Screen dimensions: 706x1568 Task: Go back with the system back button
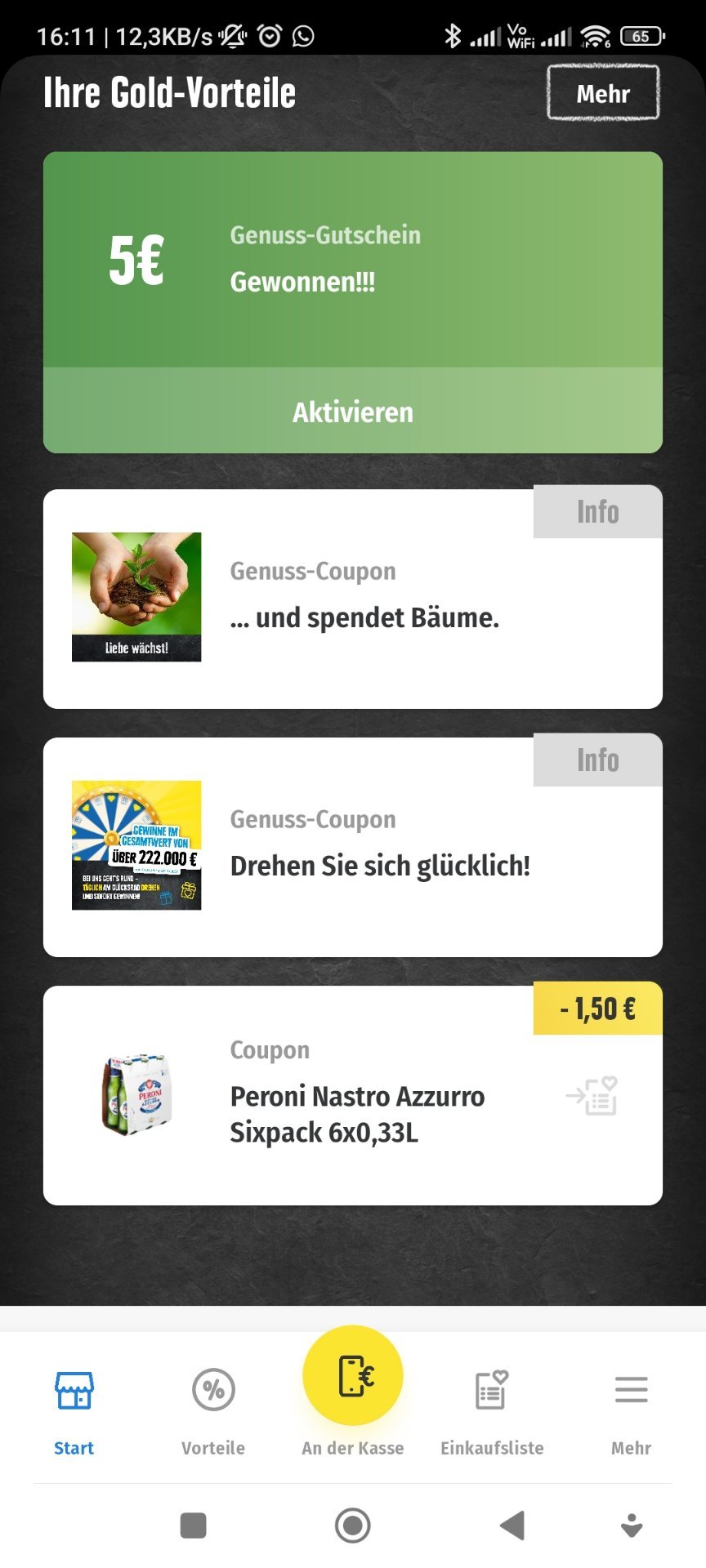tap(512, 1525)
